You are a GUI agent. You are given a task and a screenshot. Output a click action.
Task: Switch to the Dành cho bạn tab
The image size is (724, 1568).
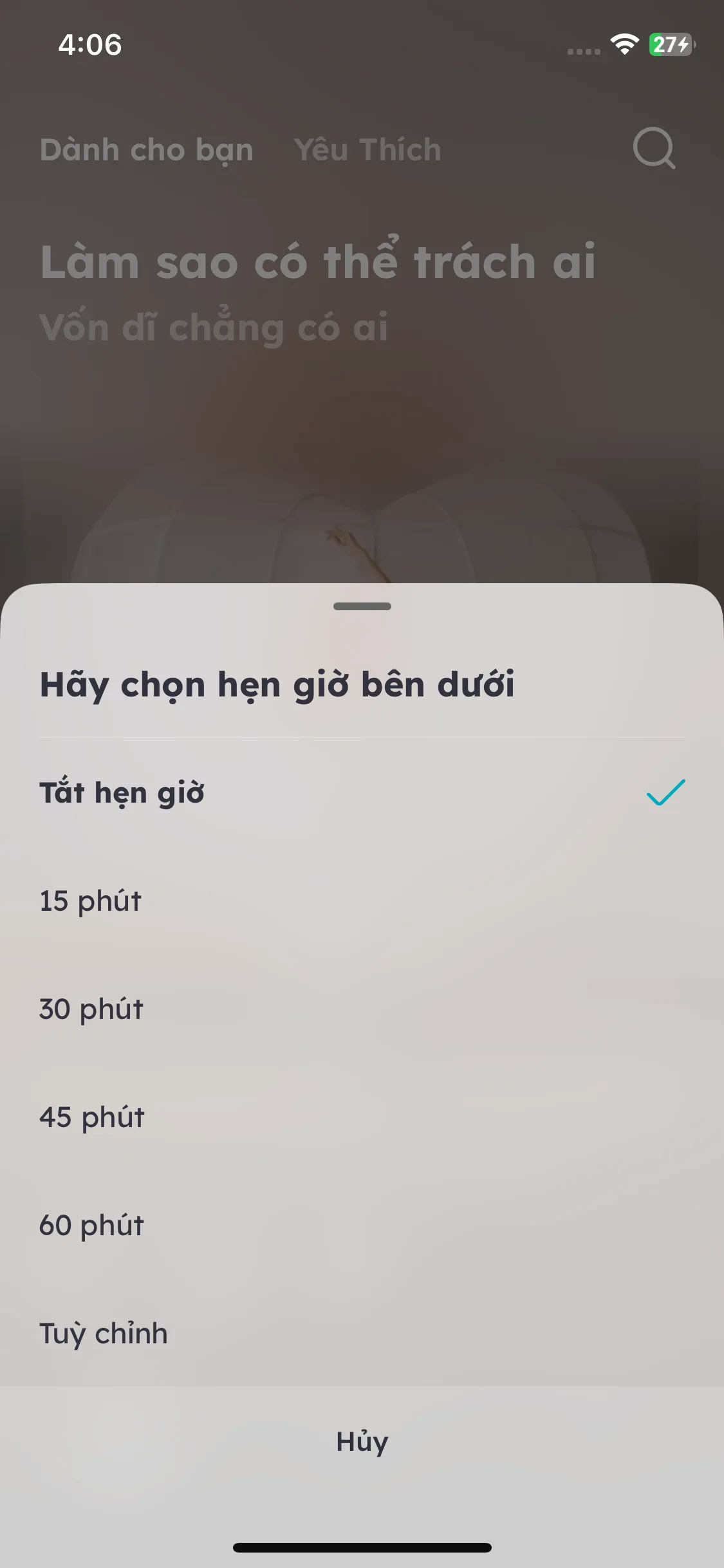click(x=146, y=149)
